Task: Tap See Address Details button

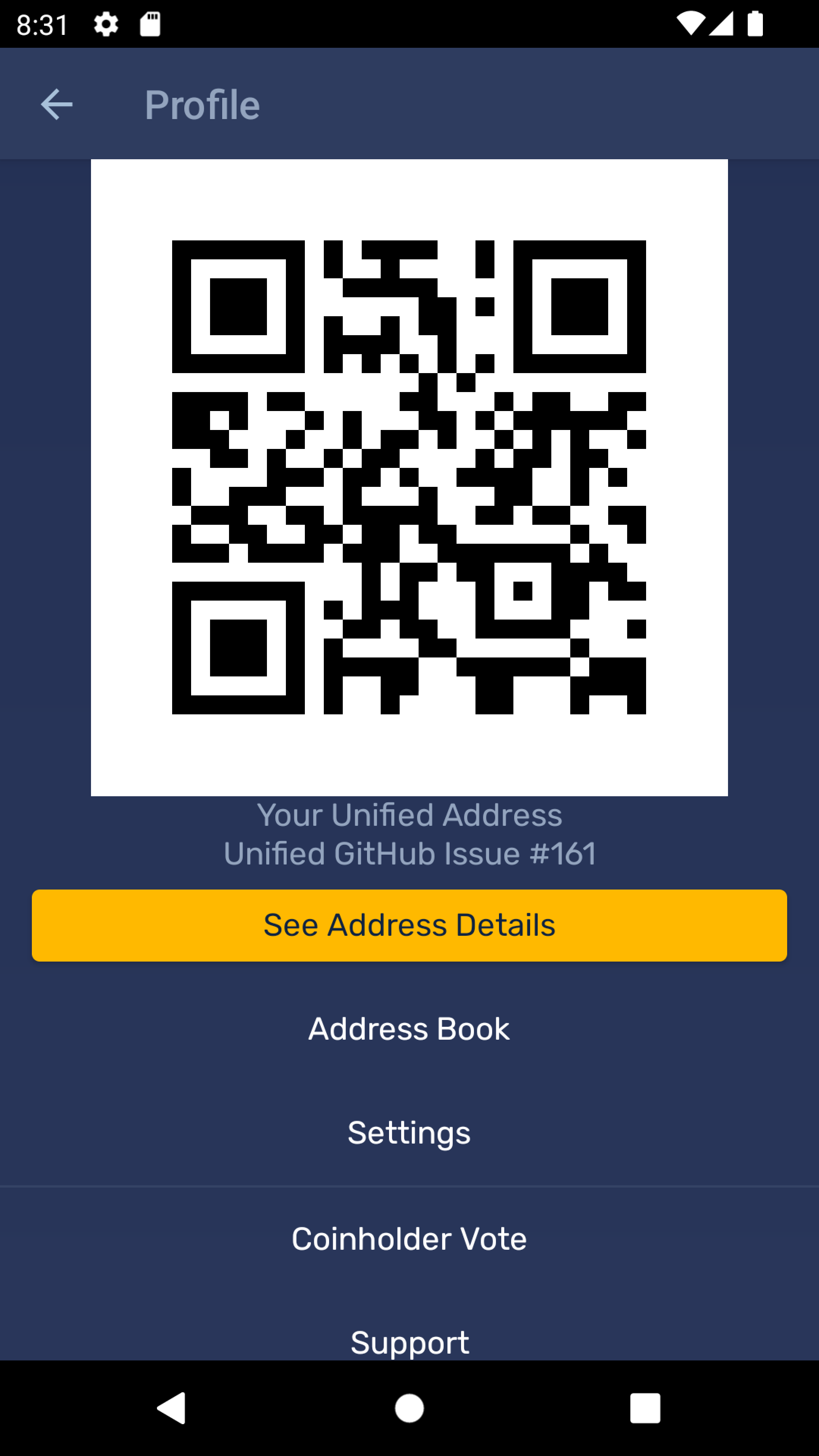Action: tap(409, 925)
